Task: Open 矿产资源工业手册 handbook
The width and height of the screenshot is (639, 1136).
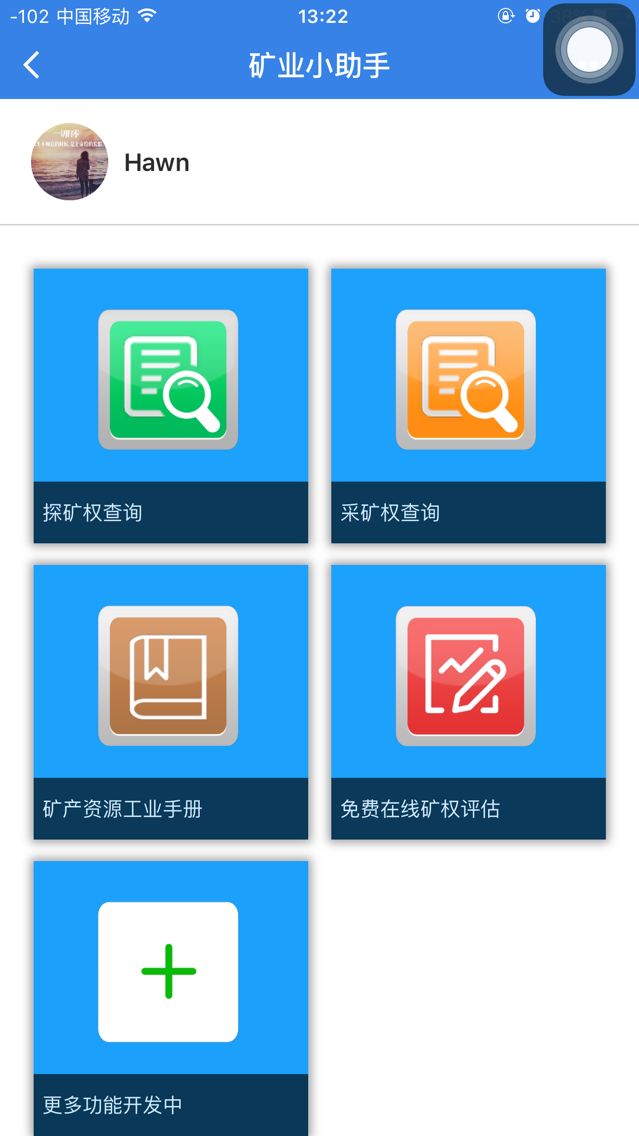Action: coord(170,701)
